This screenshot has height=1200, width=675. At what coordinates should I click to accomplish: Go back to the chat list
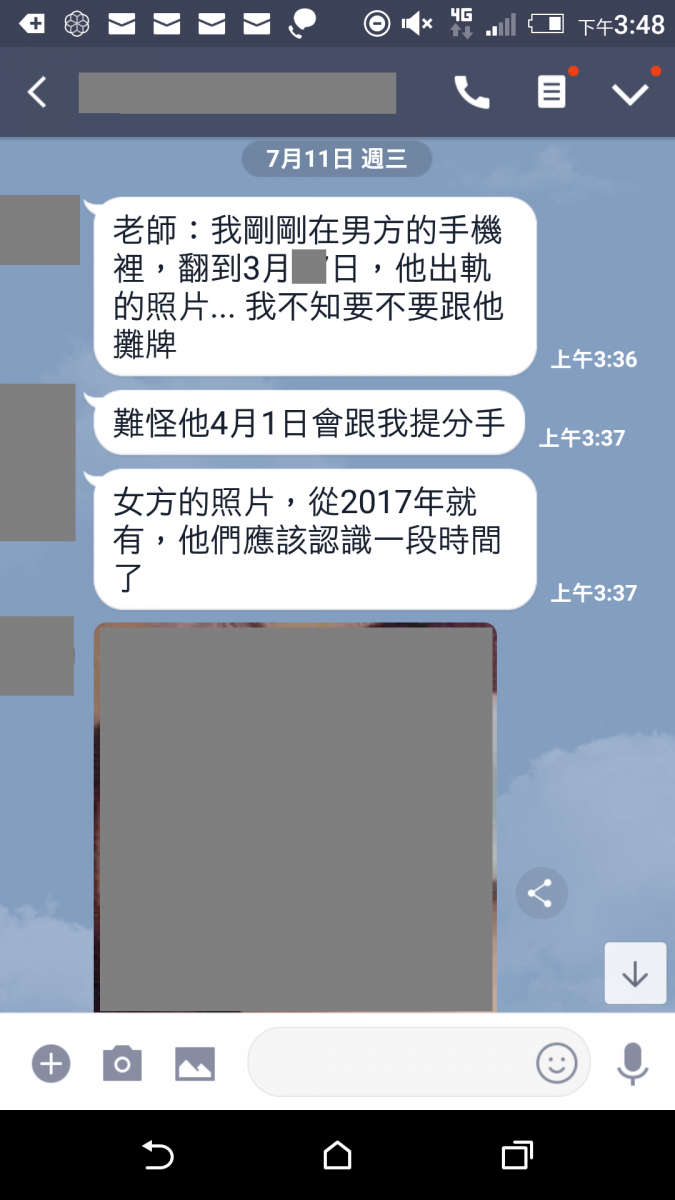click(37, 93)
